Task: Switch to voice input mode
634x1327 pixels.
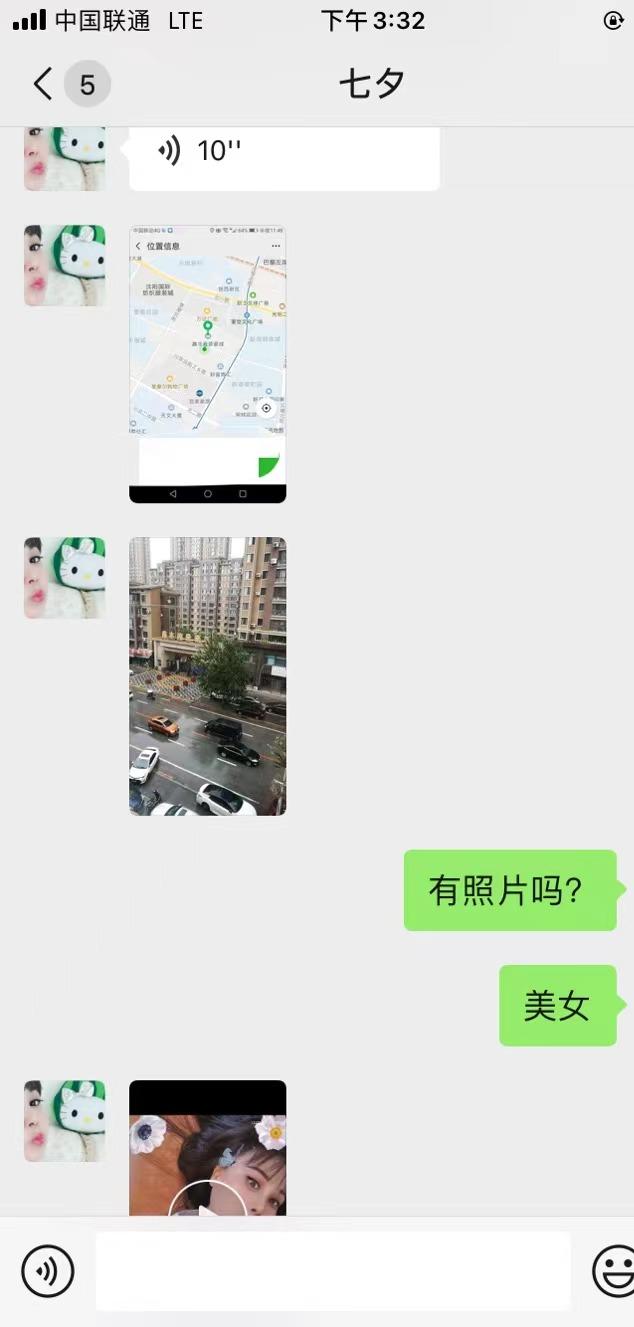Action: [x=47, y=1272]
